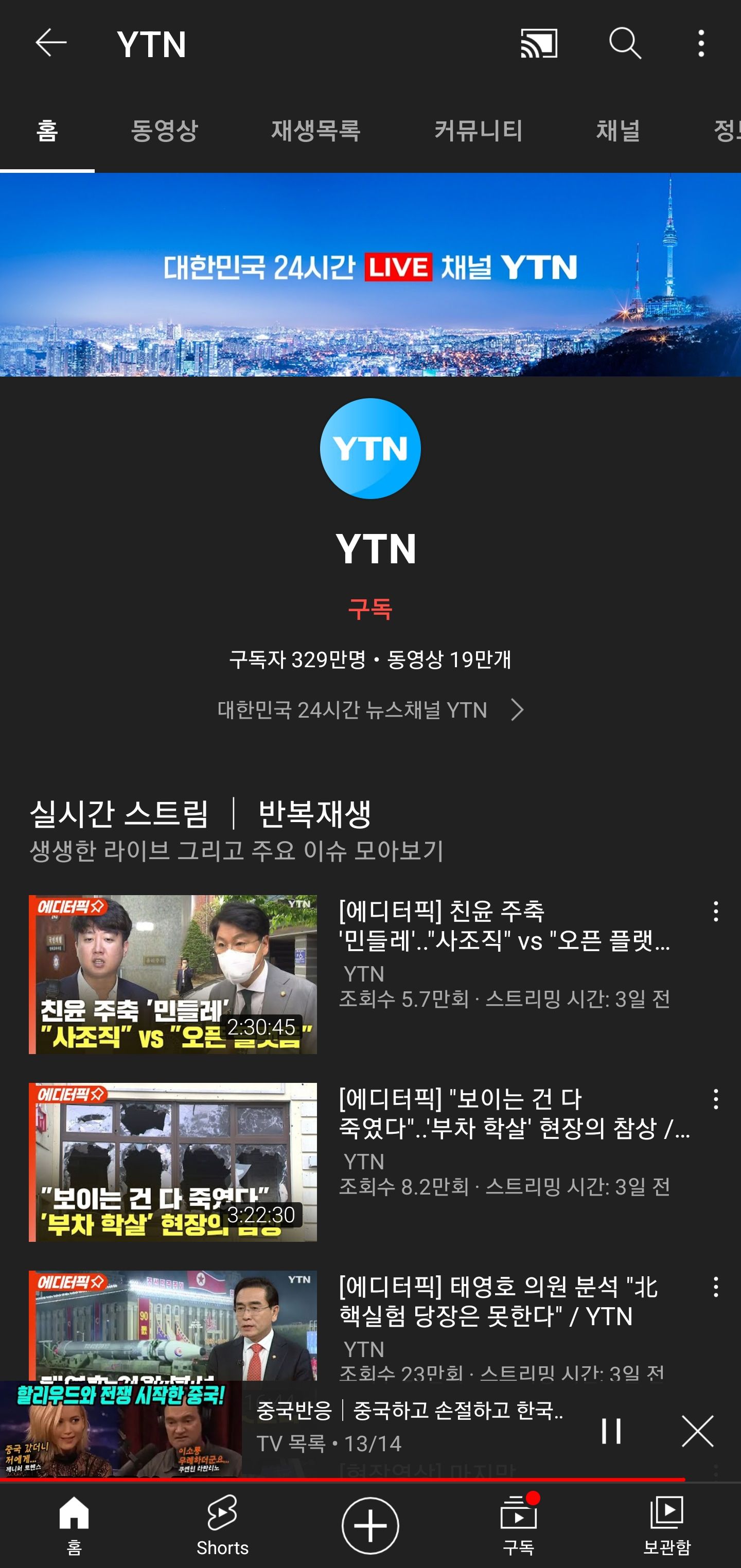This screenshot has height=1568, width=741.
Task: Switch to the 재생목록 tab
Action: click(315, 130)
